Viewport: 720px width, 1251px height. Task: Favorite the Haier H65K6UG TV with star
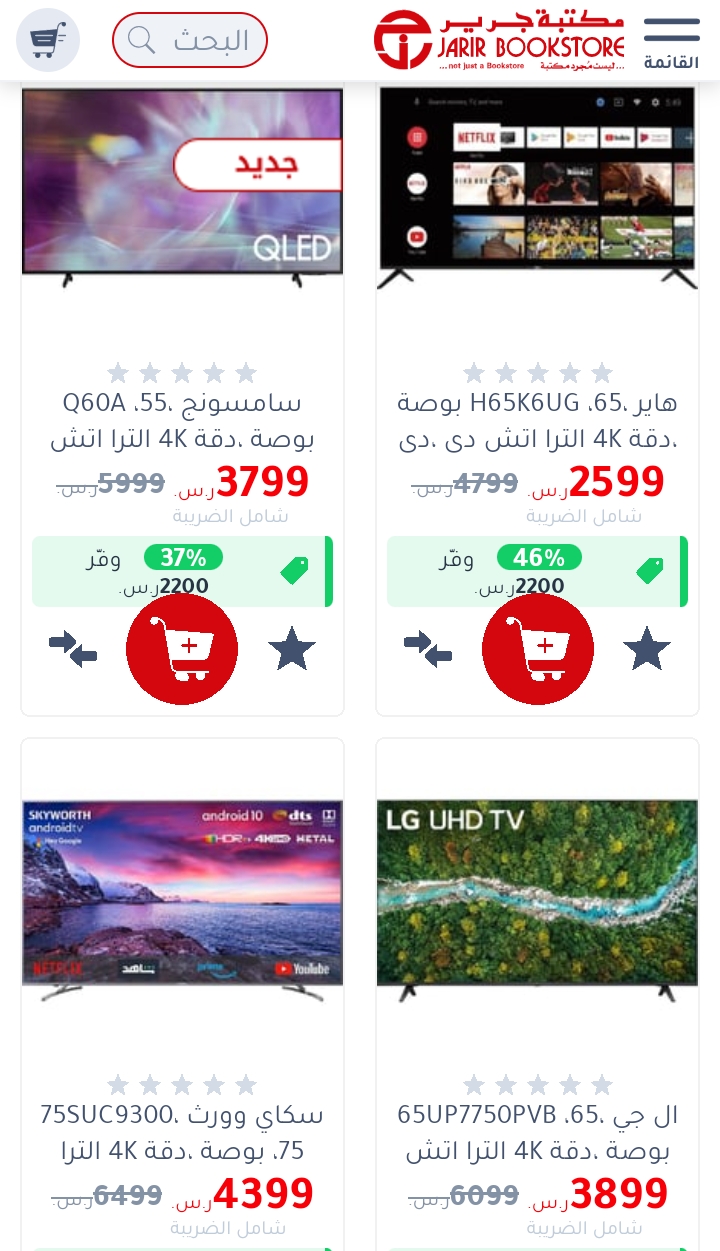(x=647, y=649)
